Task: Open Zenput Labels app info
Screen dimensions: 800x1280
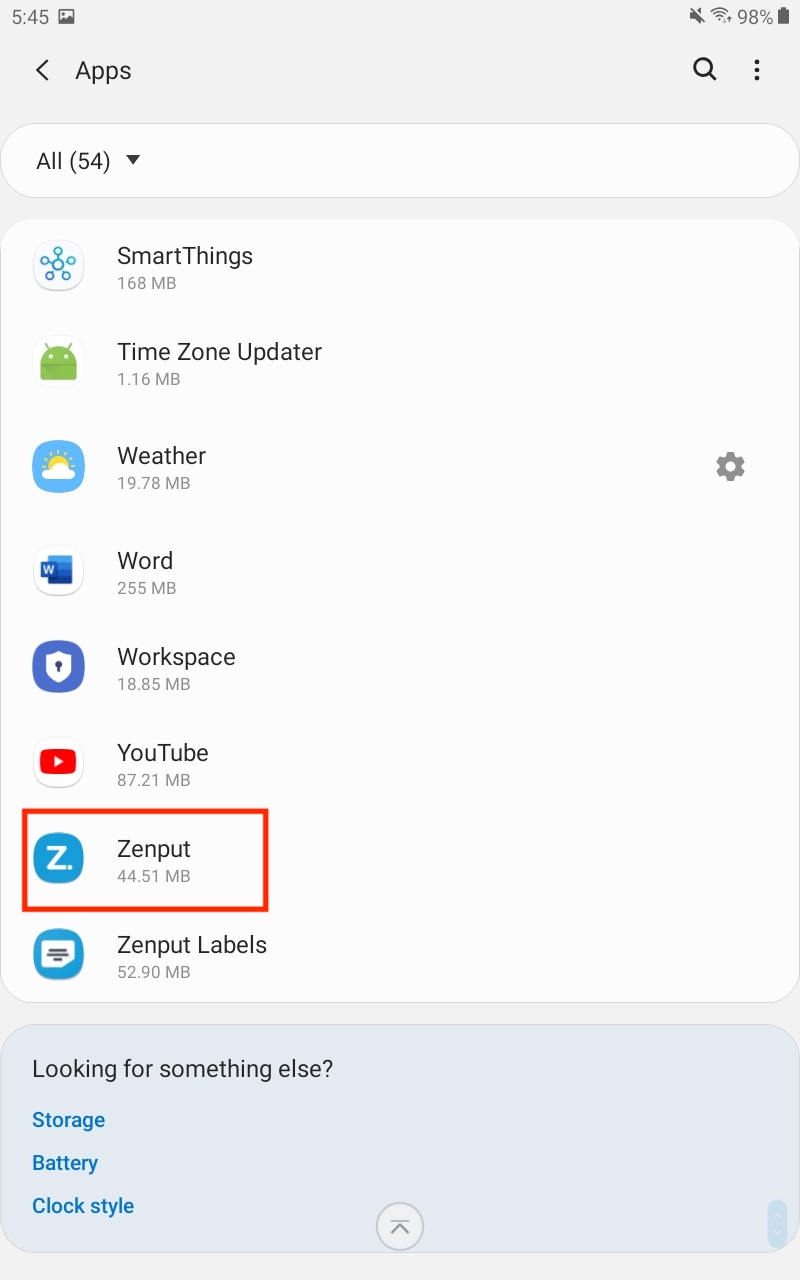Action: [400, 957]
